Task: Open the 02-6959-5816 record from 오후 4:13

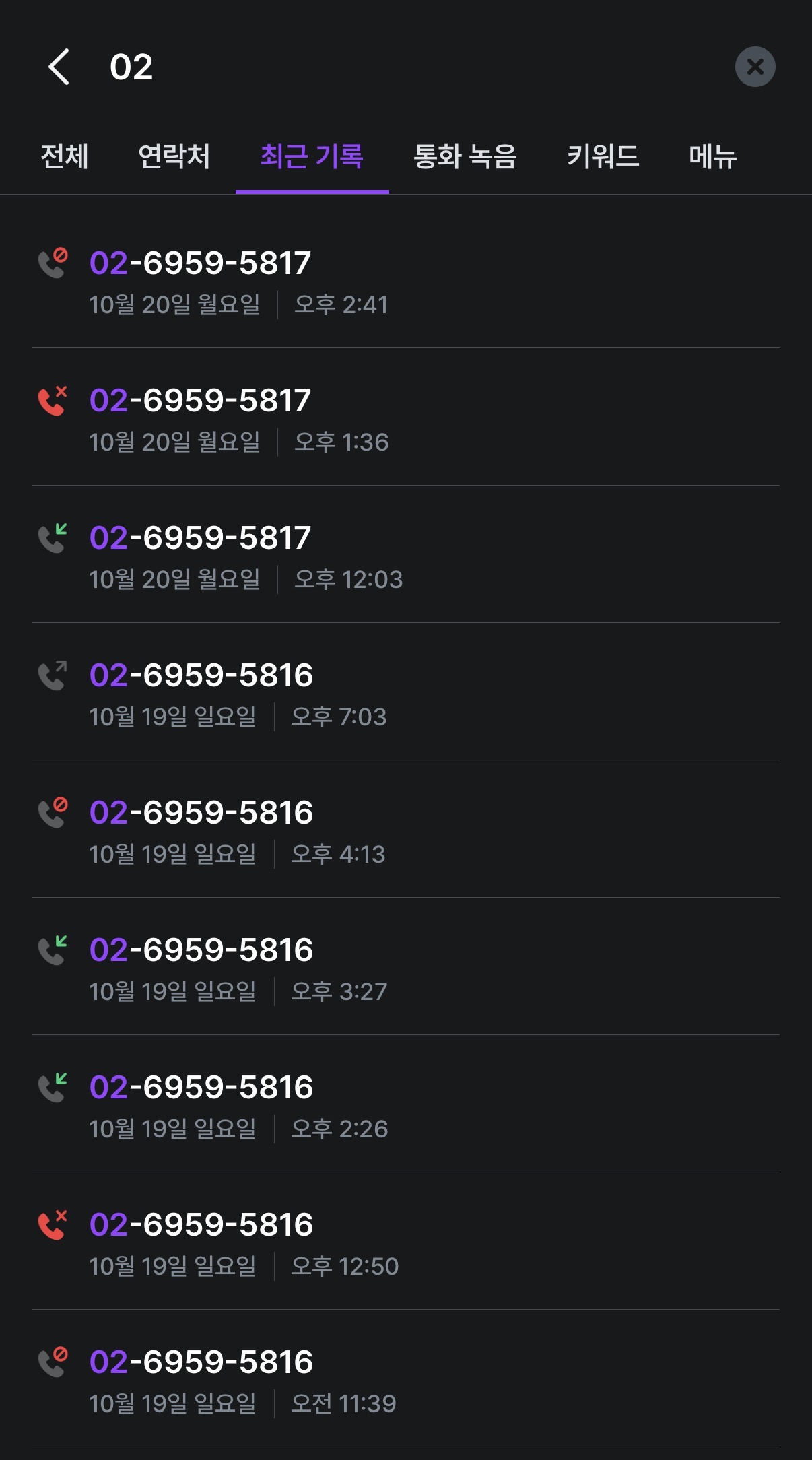Action: (406, 829)
